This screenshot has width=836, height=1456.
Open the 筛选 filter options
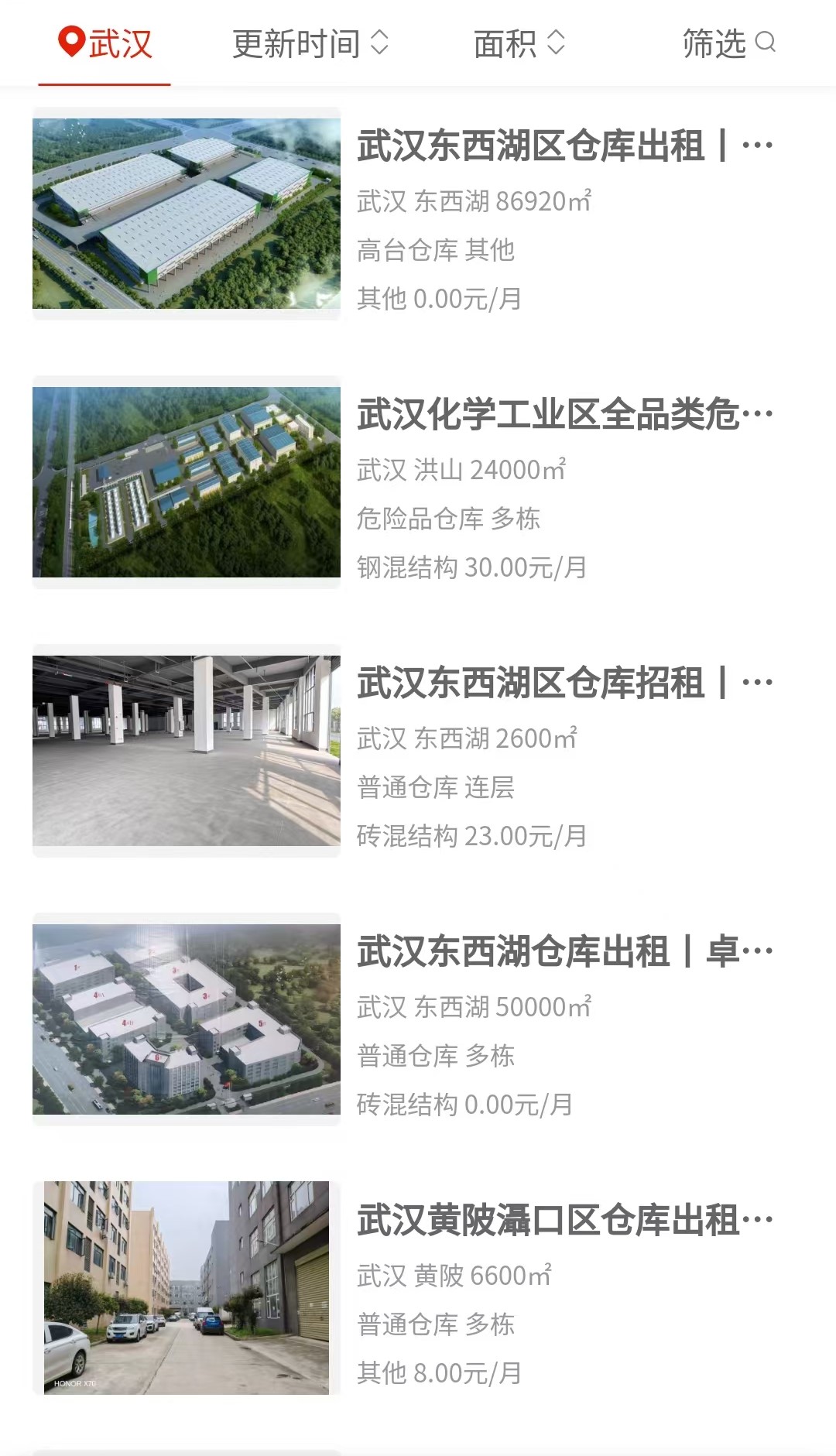[x=728, y=43]
